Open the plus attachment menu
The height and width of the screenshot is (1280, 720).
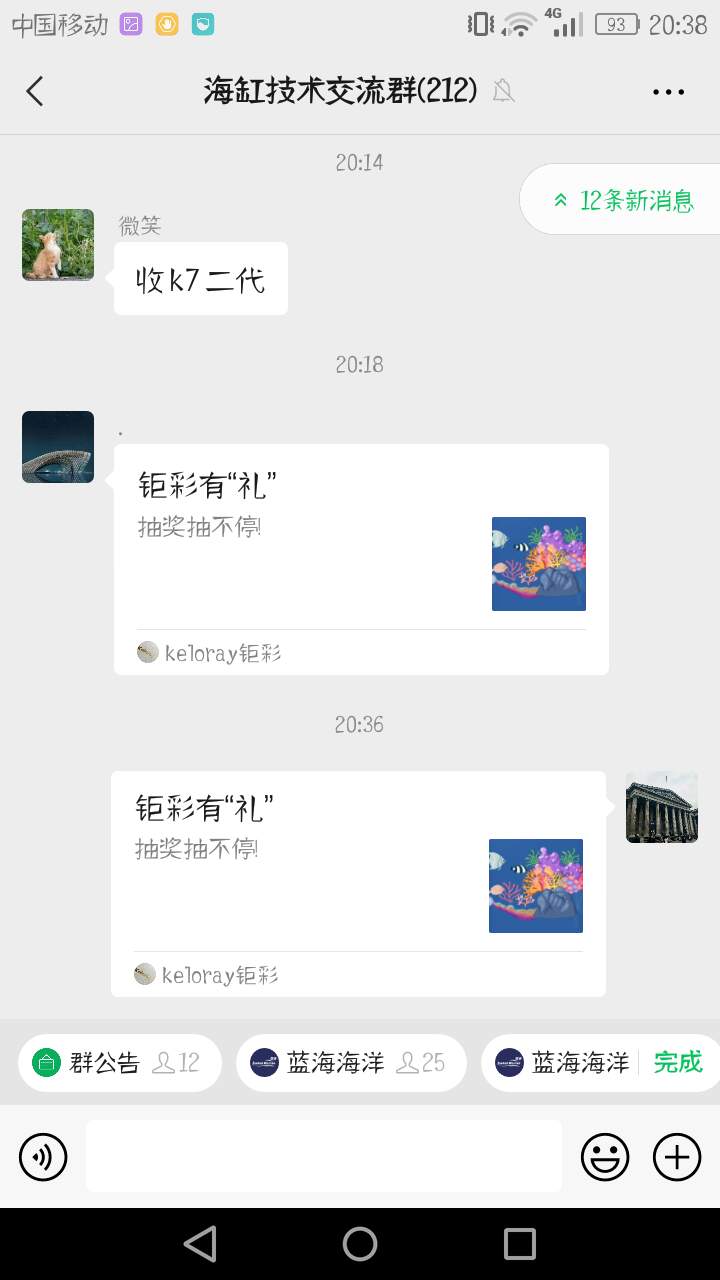(x=677, y=1158)
